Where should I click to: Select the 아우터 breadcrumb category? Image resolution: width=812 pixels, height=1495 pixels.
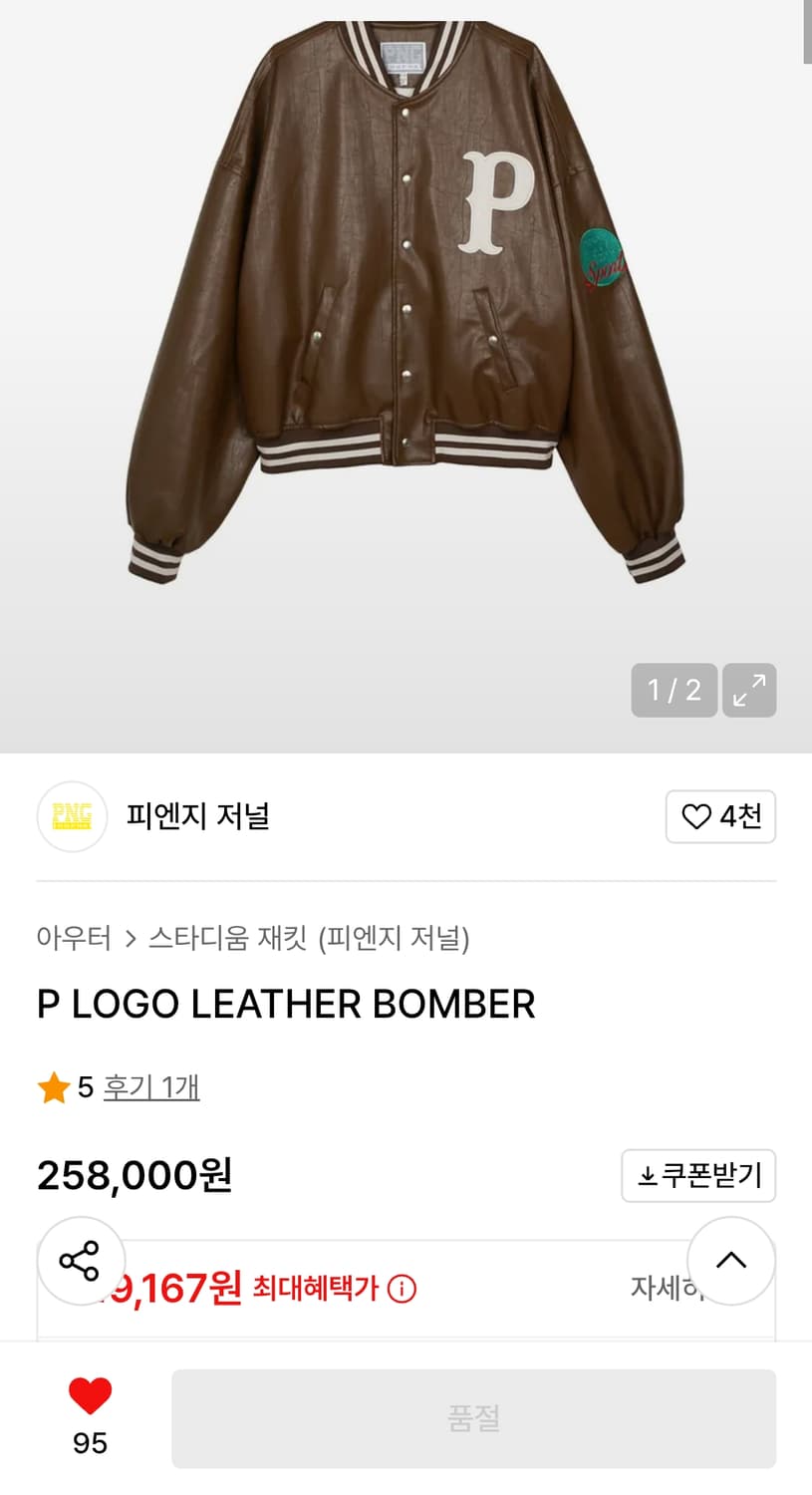coord(74,938)
